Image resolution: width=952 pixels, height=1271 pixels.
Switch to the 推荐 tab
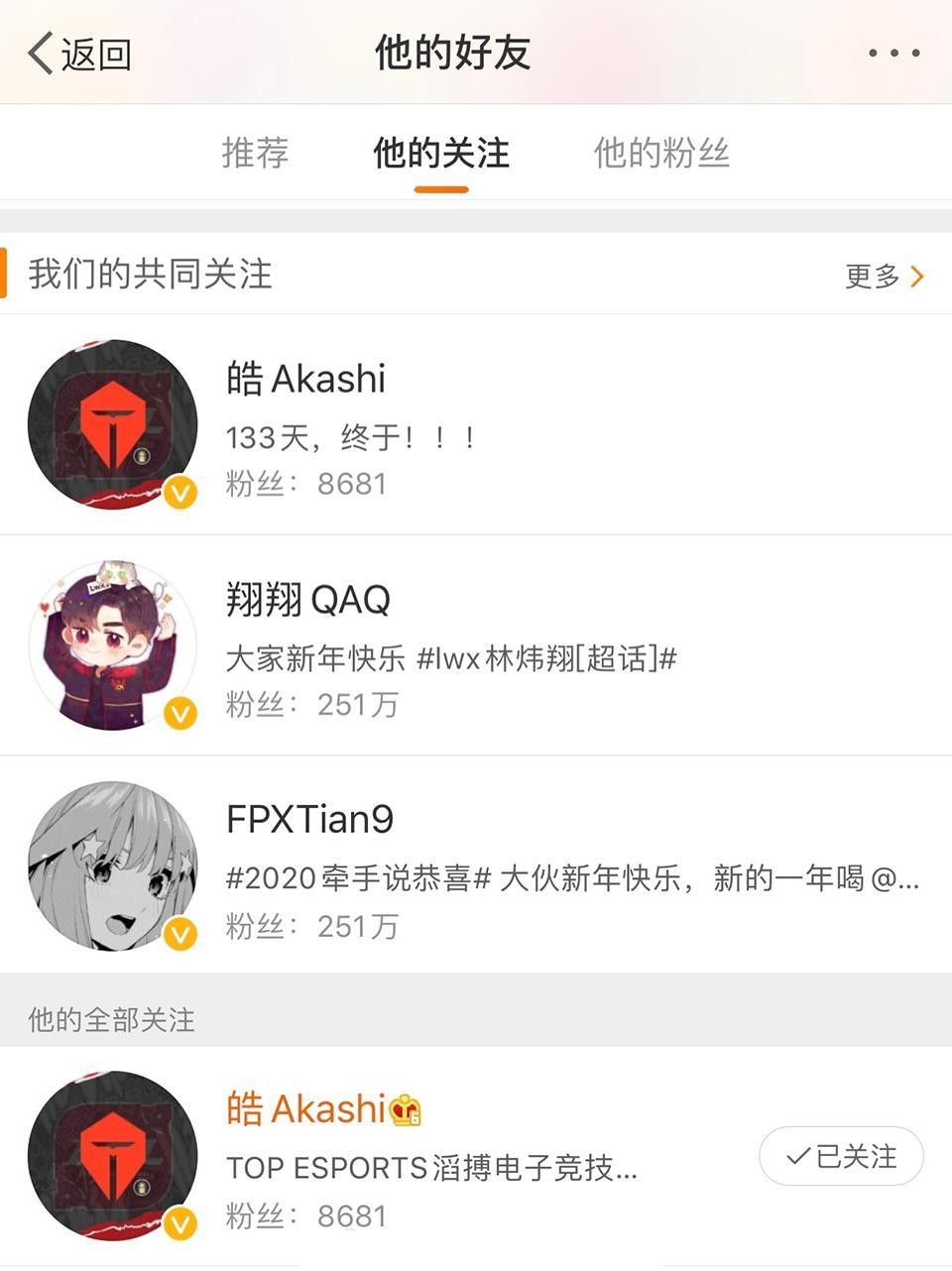point(255,154)
